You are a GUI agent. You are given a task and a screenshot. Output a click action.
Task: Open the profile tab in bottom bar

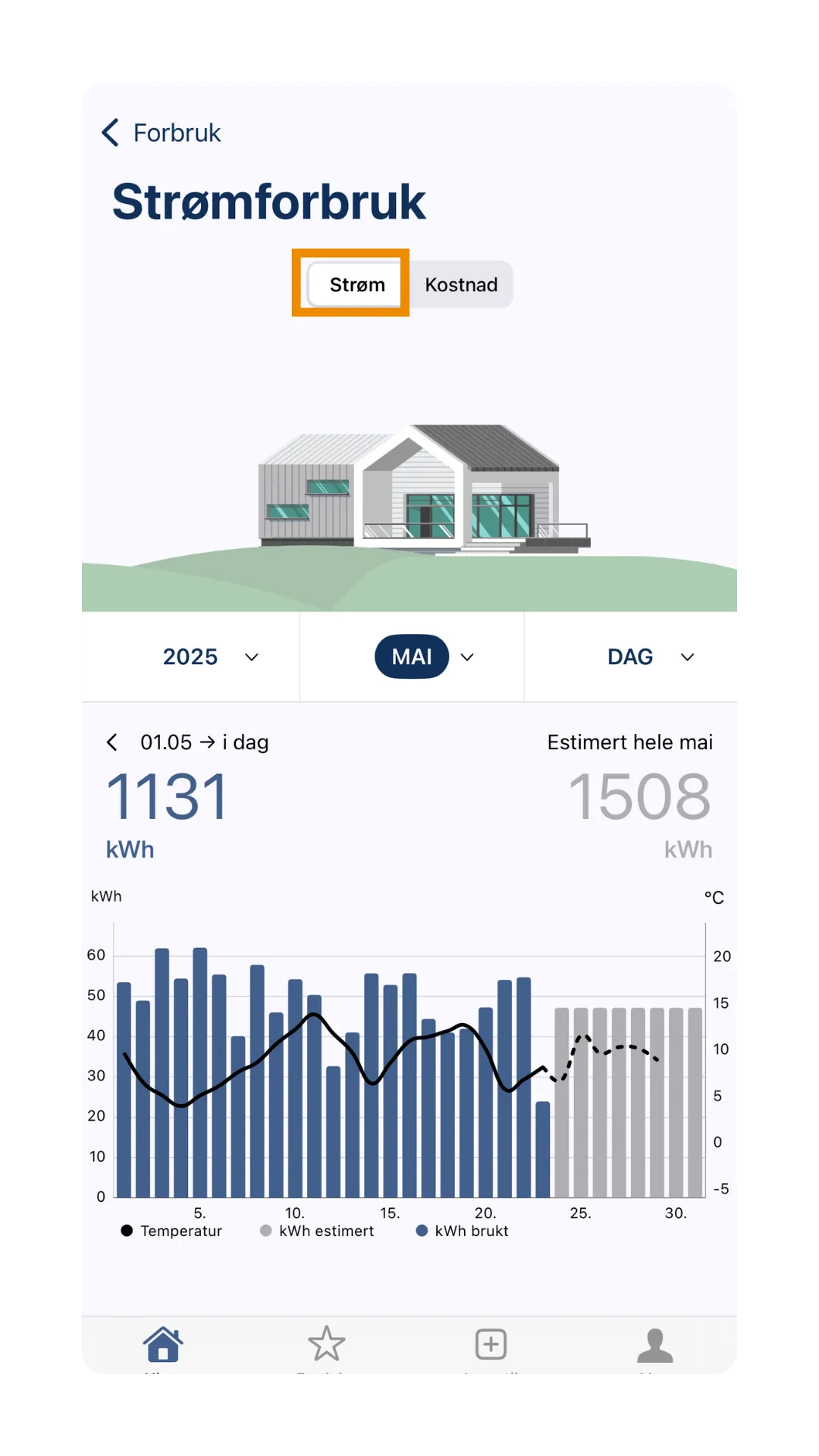pos(654,1345)
